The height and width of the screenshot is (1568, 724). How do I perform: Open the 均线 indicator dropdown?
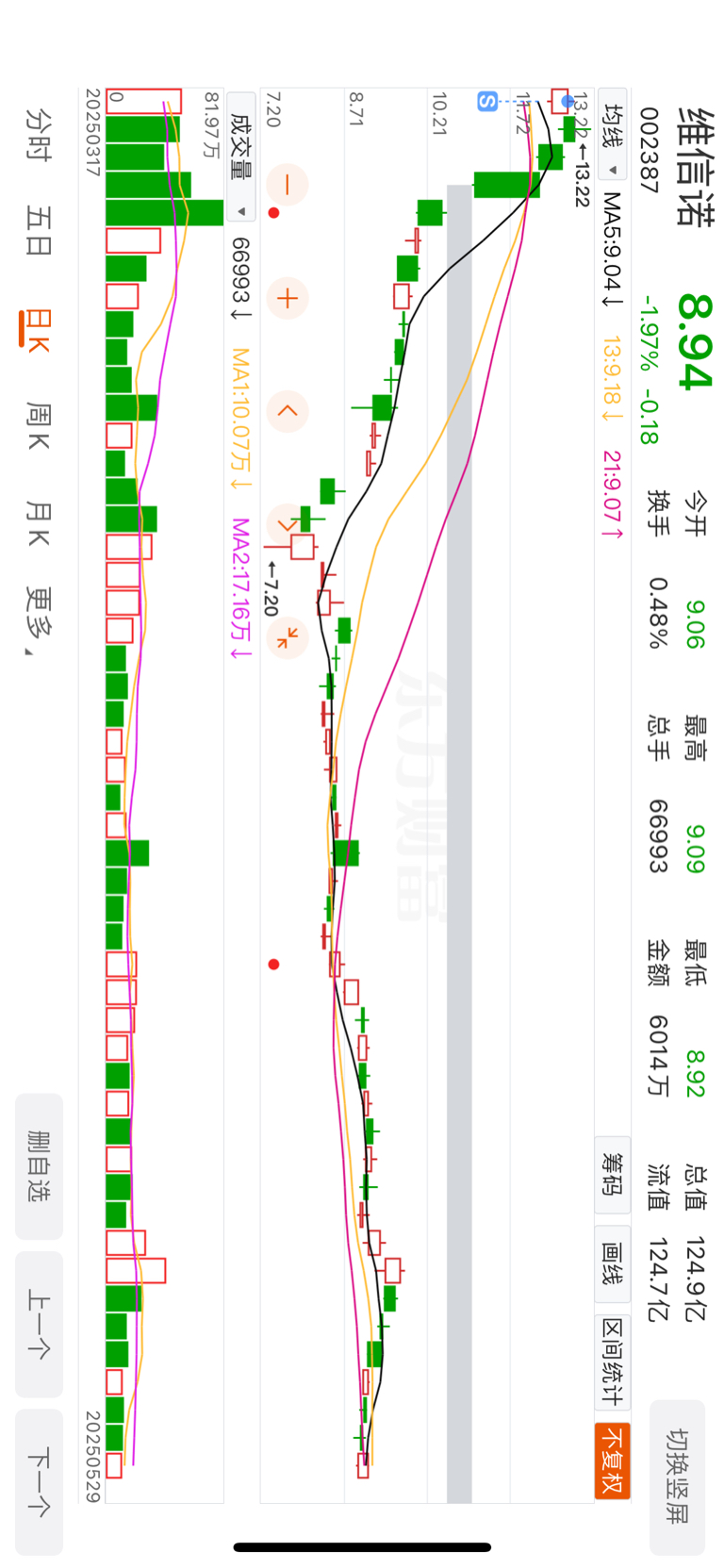pyautogui.click(x=612, y=140)
